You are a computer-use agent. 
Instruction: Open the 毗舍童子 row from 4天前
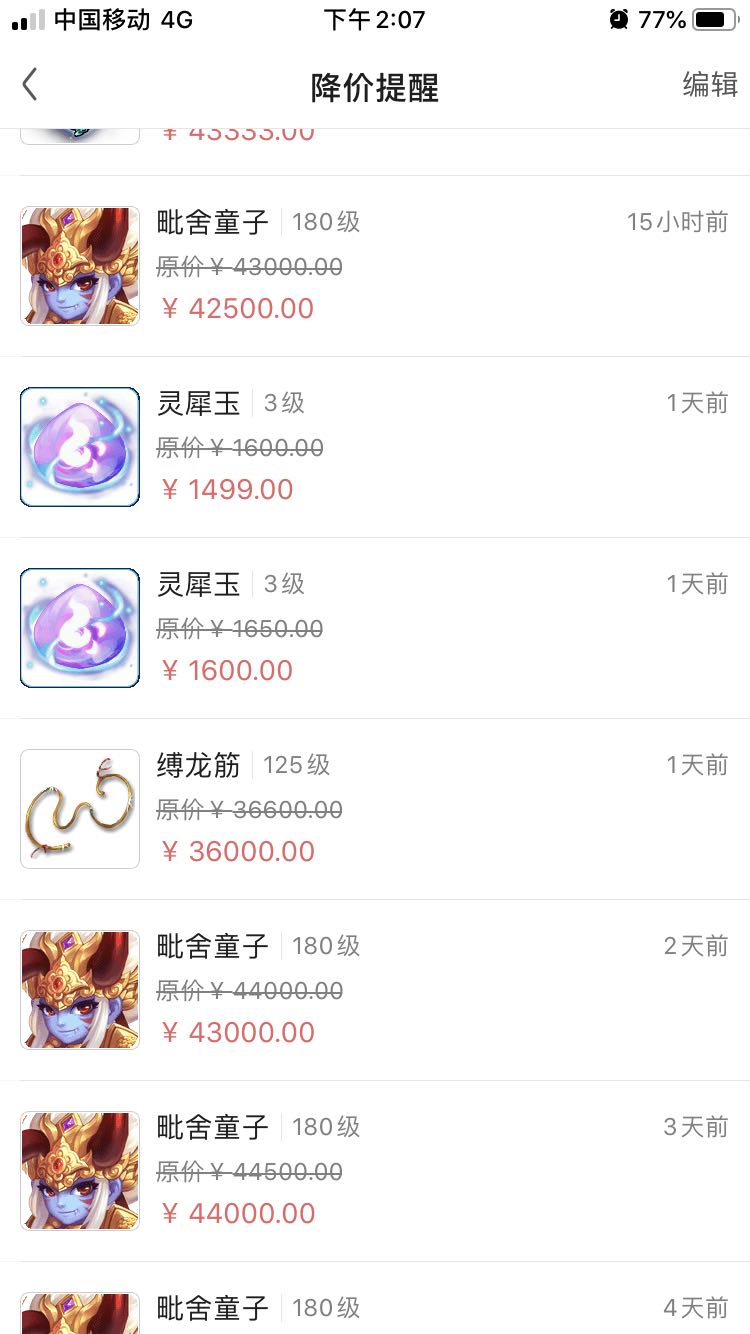[375, 1308]
